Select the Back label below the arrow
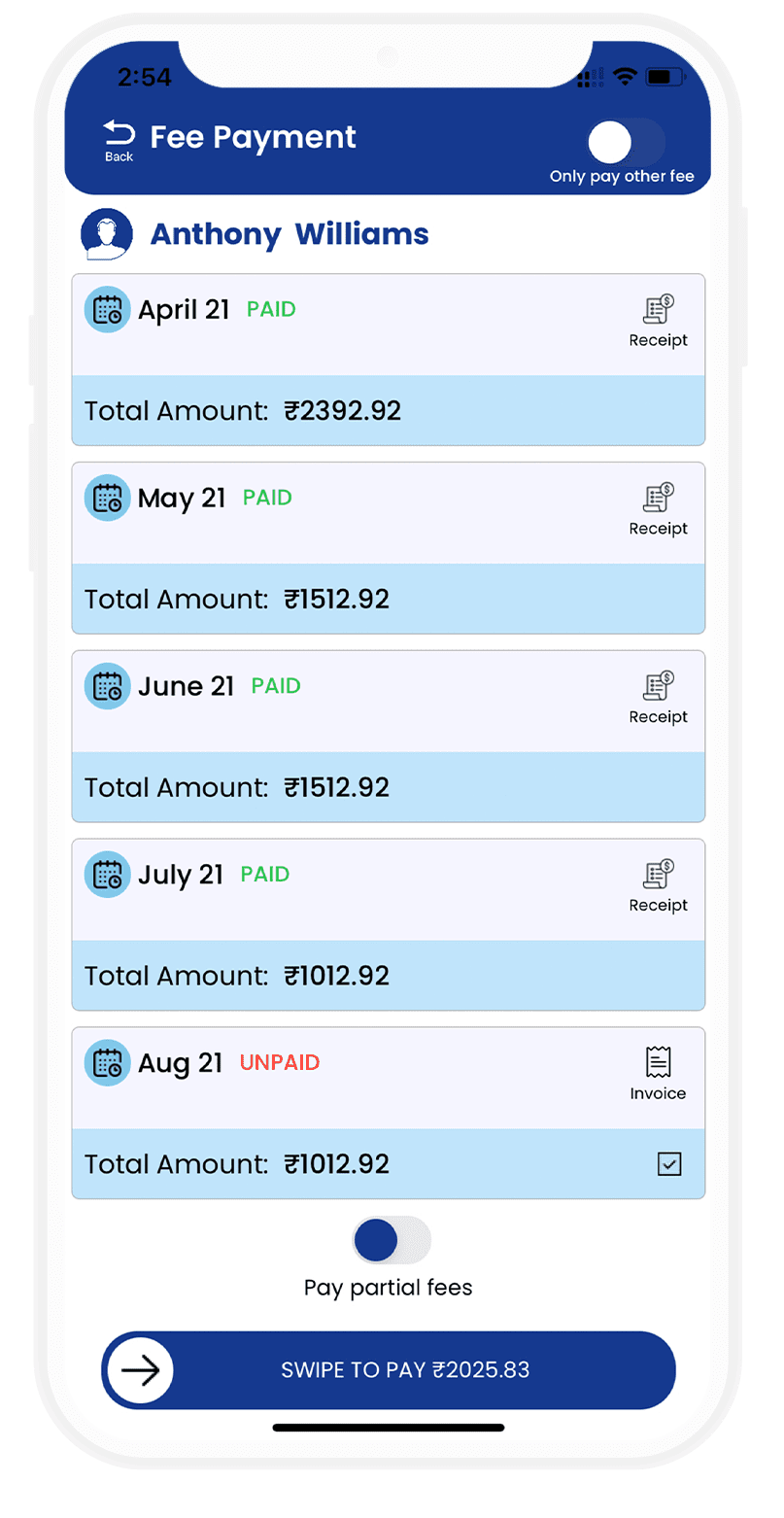 117,155
